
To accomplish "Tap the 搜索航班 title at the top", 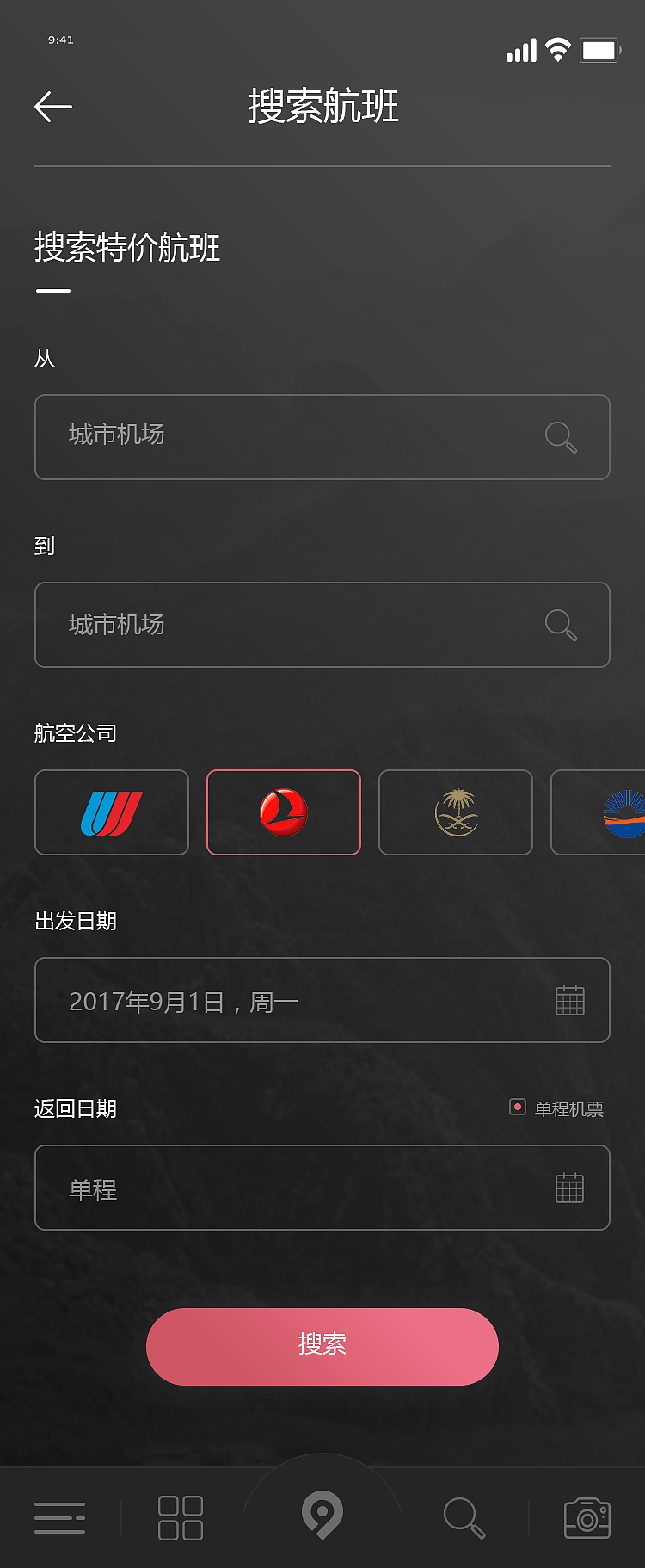I will 322,107.
